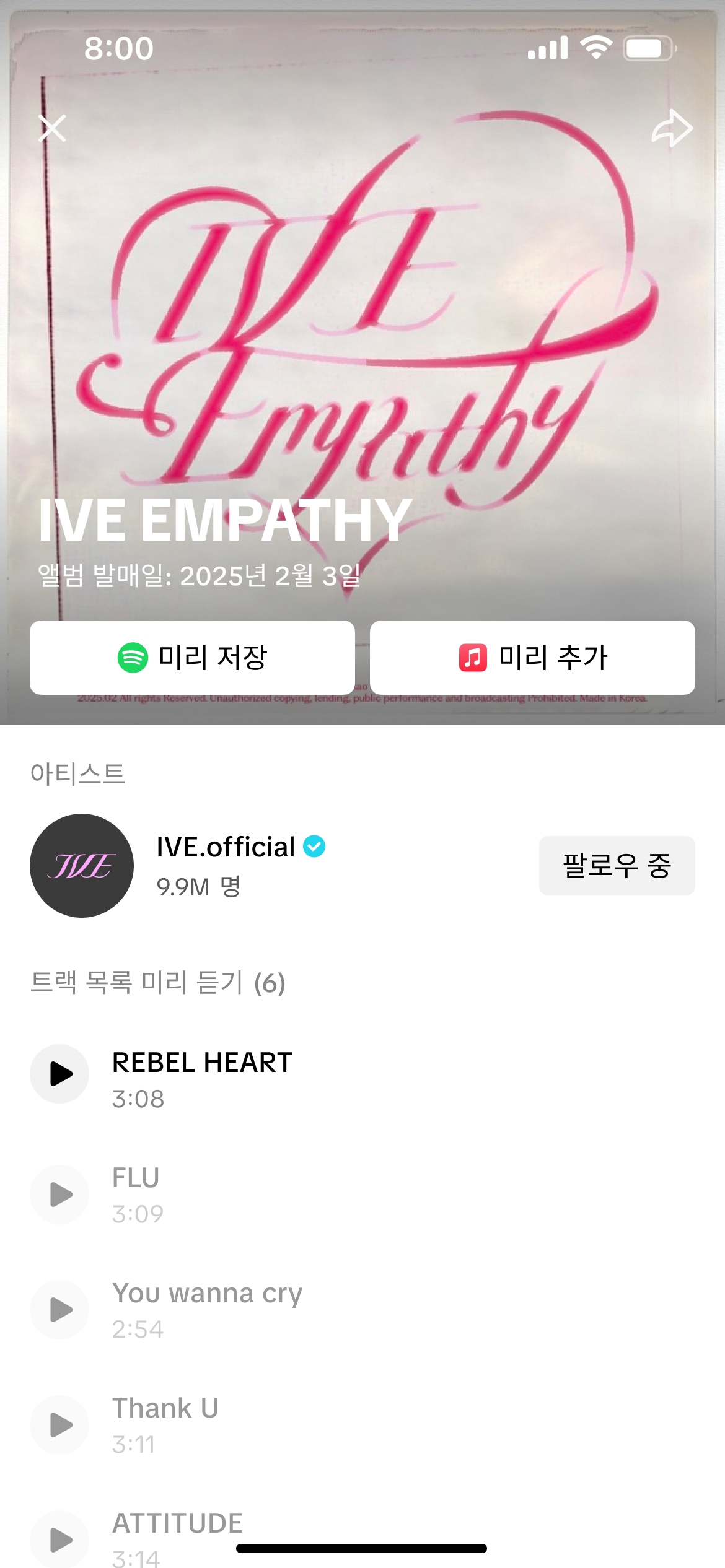Play the ATTITUDE track preview
Image resolution: width=725 pixels, height=1568 pixels.
click(x=60, y=1540)
